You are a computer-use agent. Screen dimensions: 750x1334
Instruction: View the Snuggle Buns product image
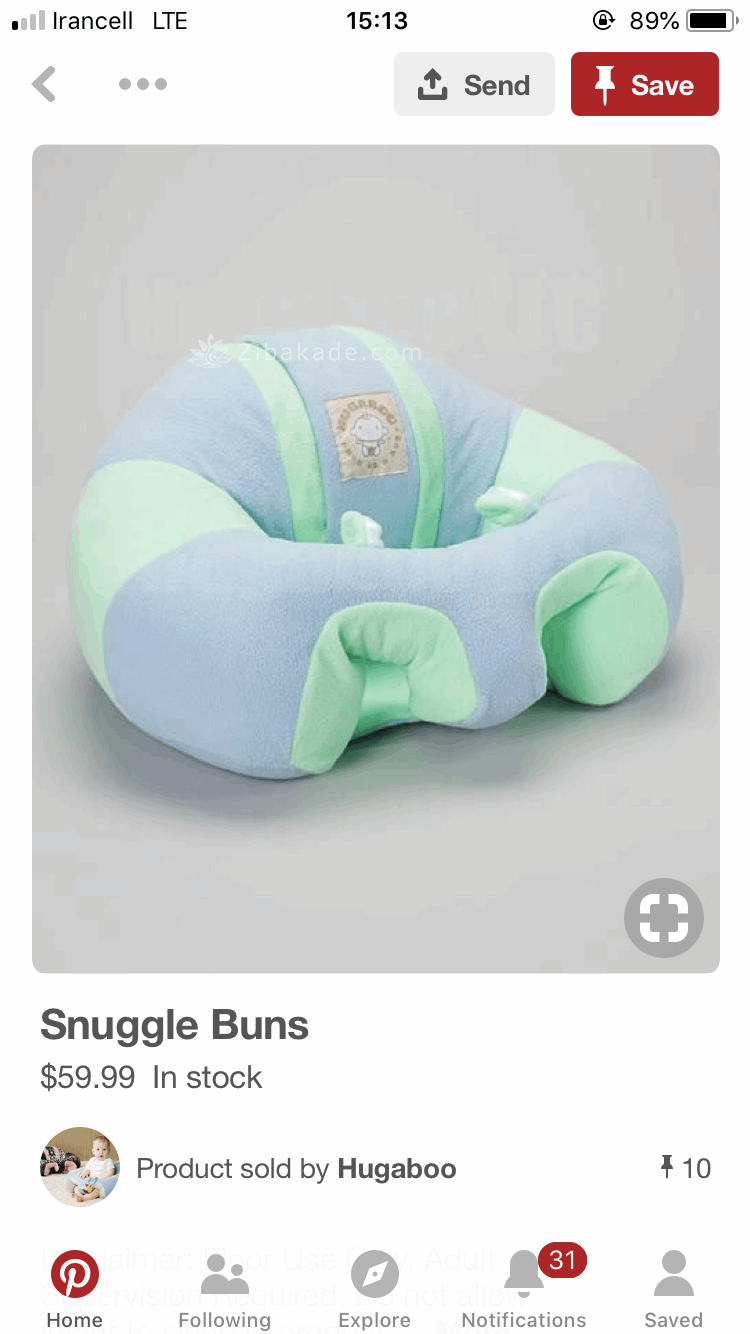[375, 540]
